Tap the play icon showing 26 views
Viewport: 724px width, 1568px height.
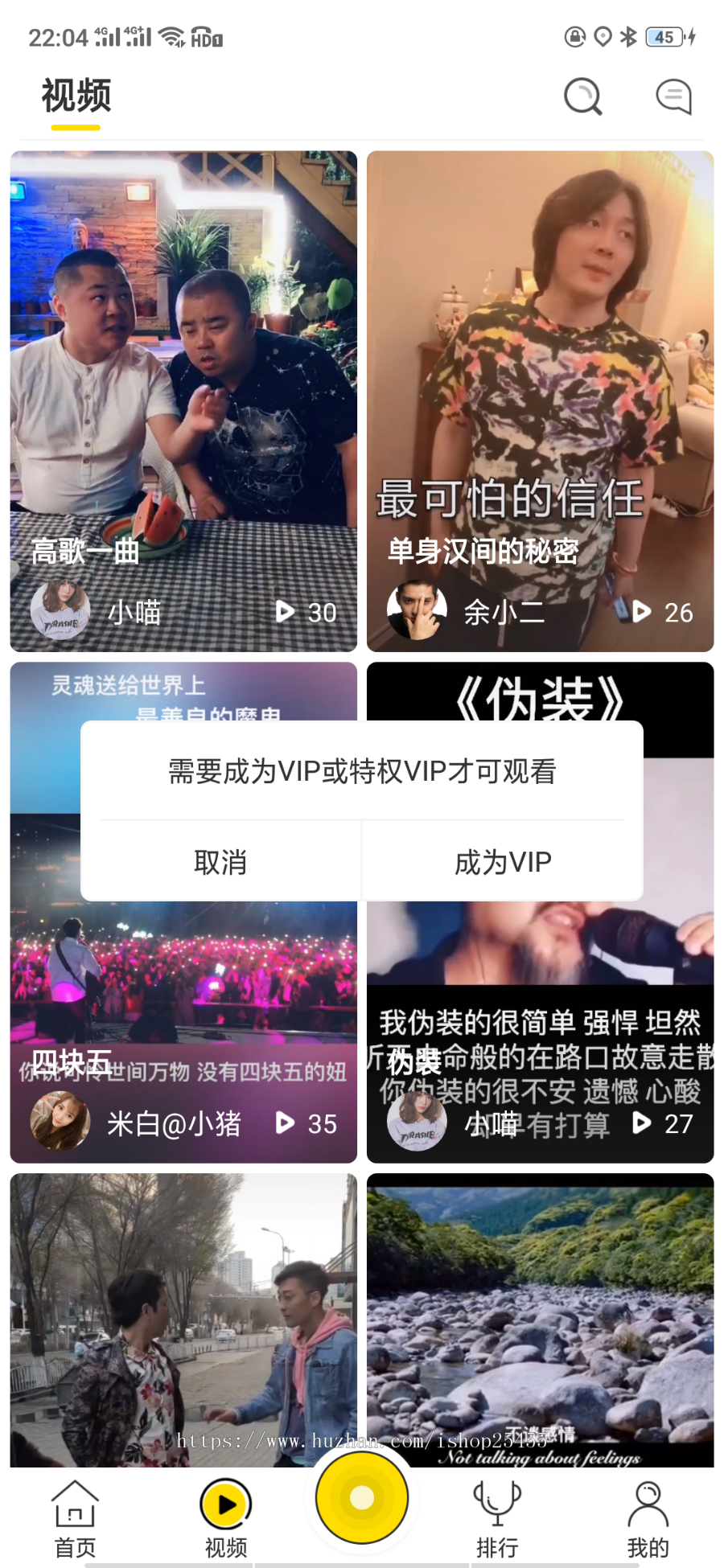tap(641, 612)
